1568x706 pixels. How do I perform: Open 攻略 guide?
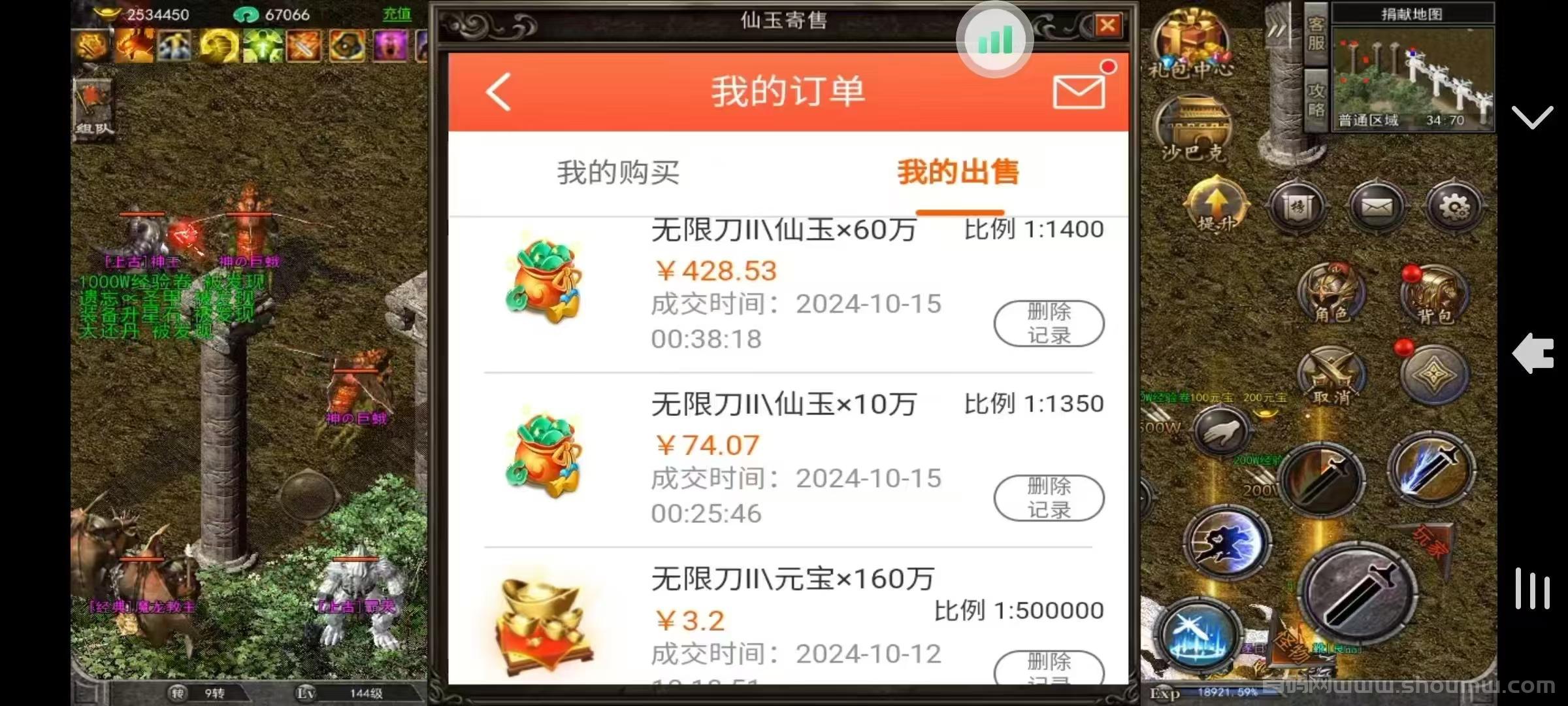[1316, 99]
